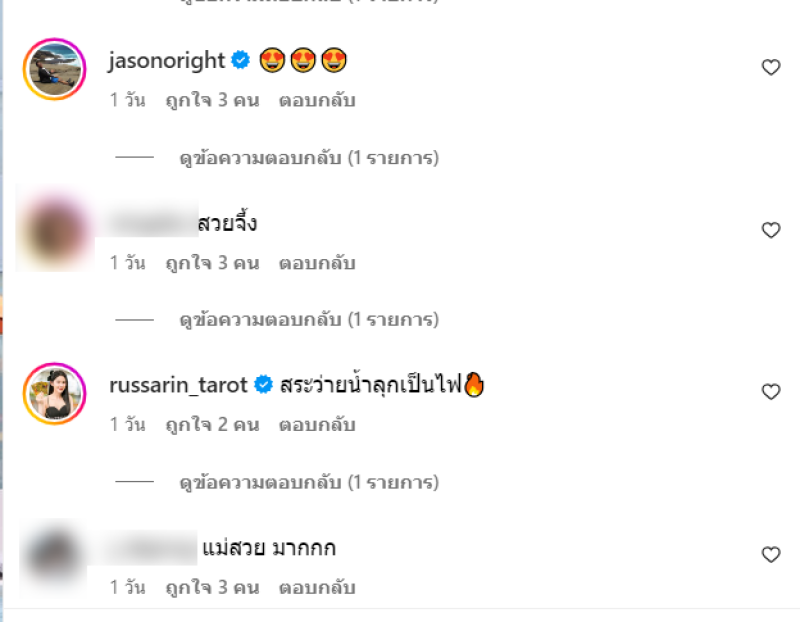
Task: Expand replies under jasonoright's comment
Action: click(x=308, y=158)
